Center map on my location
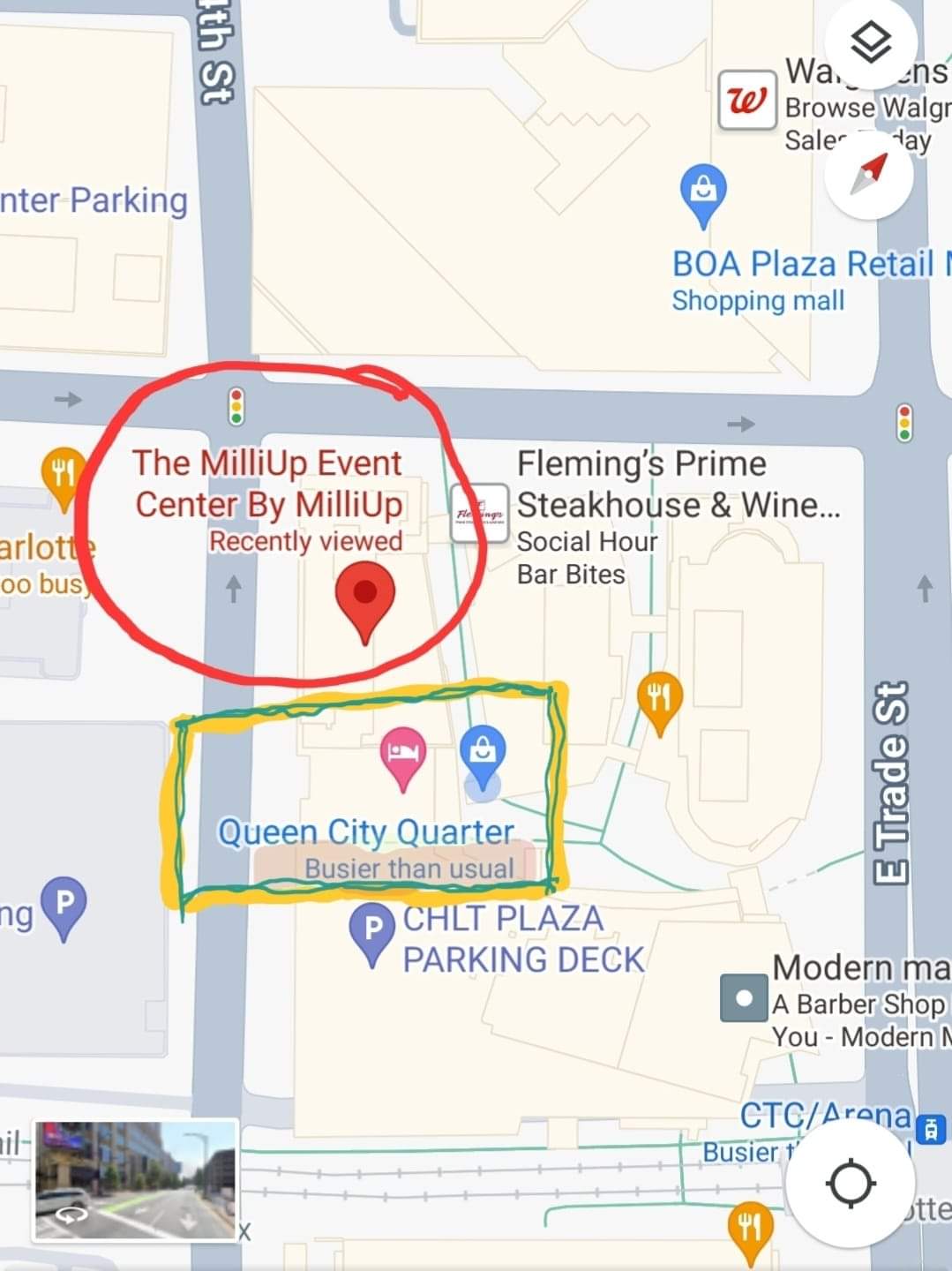 (850, 1183)
